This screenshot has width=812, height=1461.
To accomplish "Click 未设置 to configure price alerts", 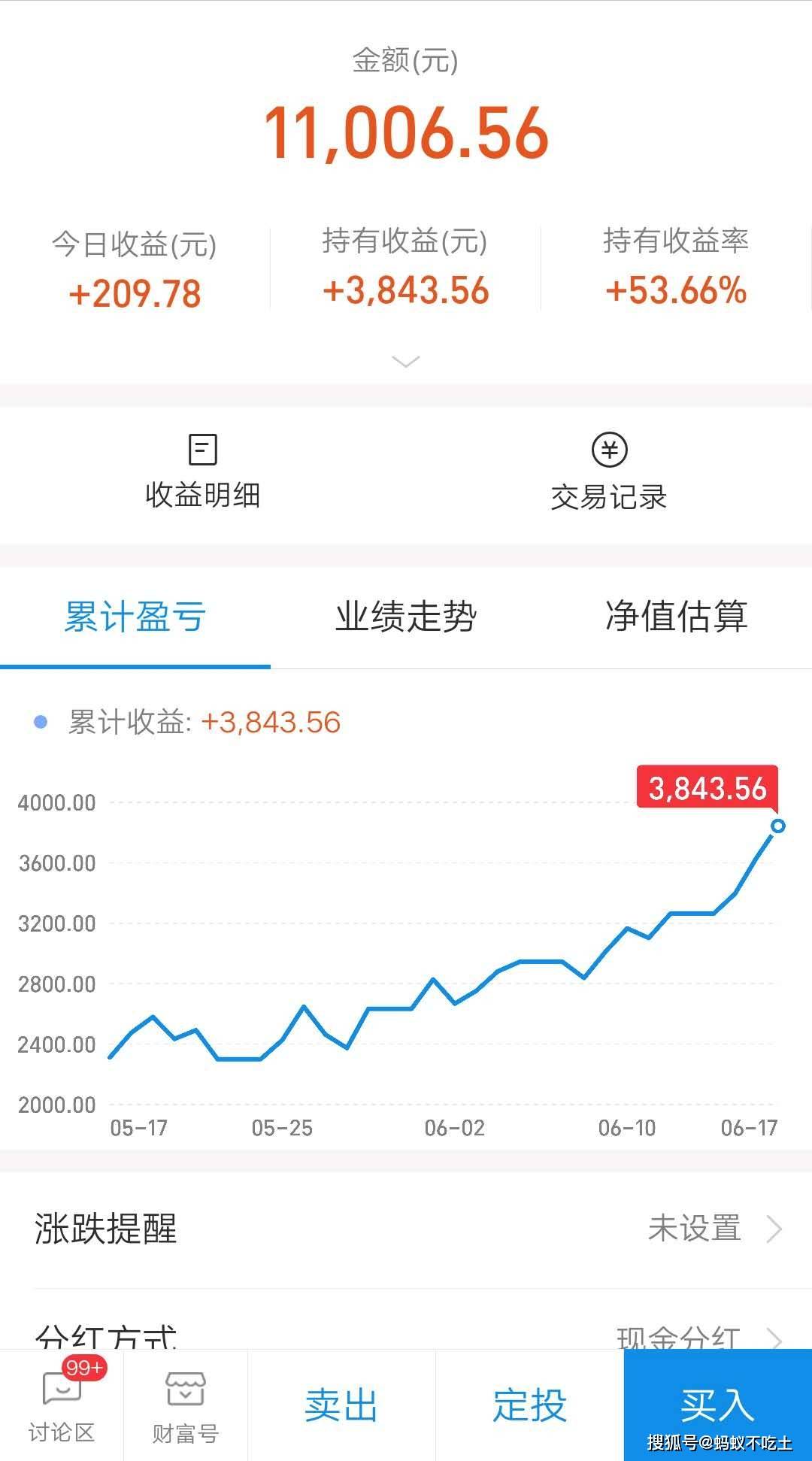I will [x=695, y=1227].
